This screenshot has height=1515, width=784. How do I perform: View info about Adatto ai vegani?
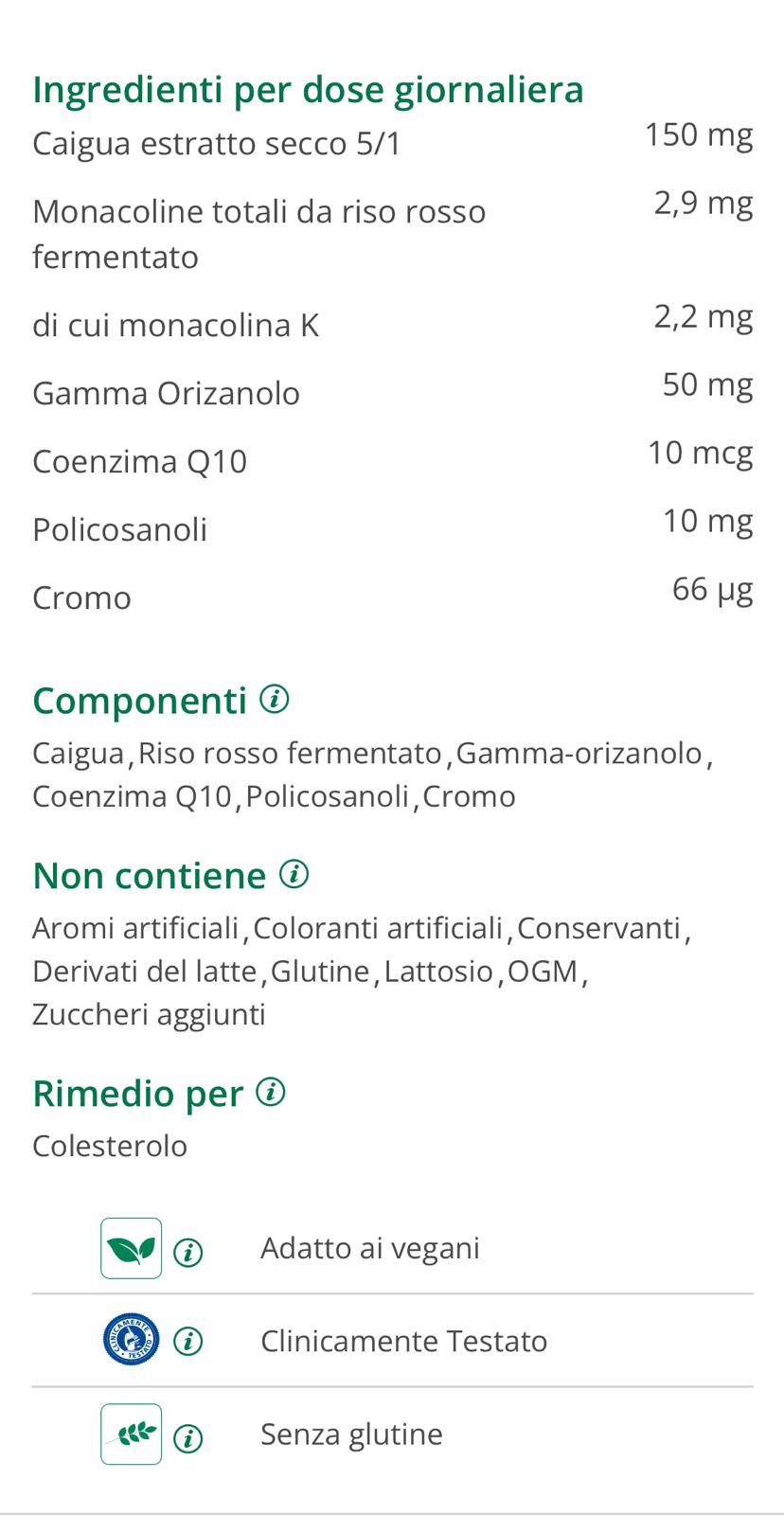[x=188, y=1252]
